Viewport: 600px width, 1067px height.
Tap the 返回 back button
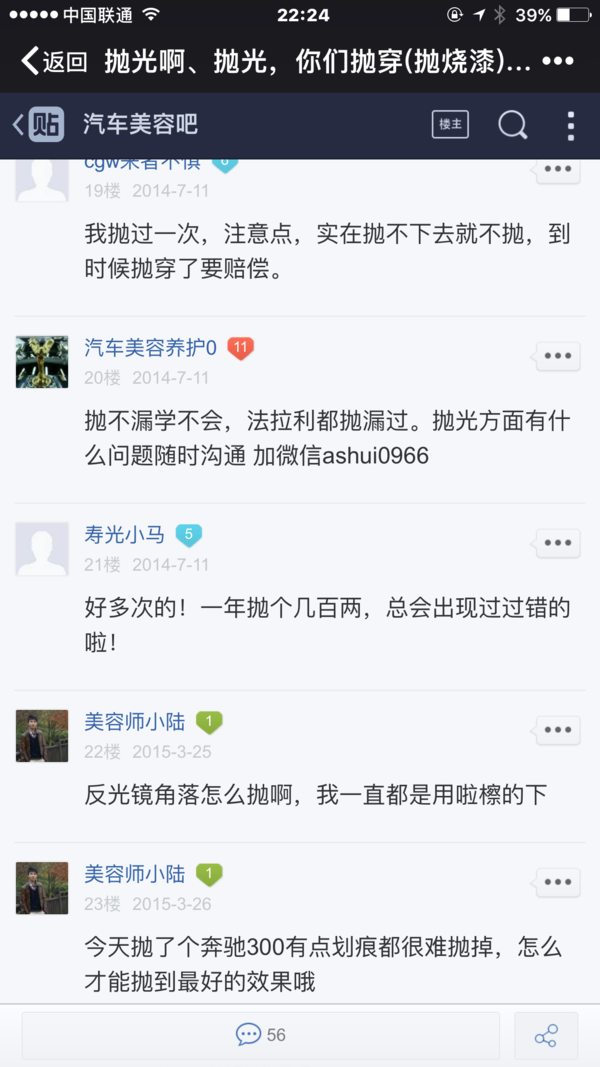[54, 62]
